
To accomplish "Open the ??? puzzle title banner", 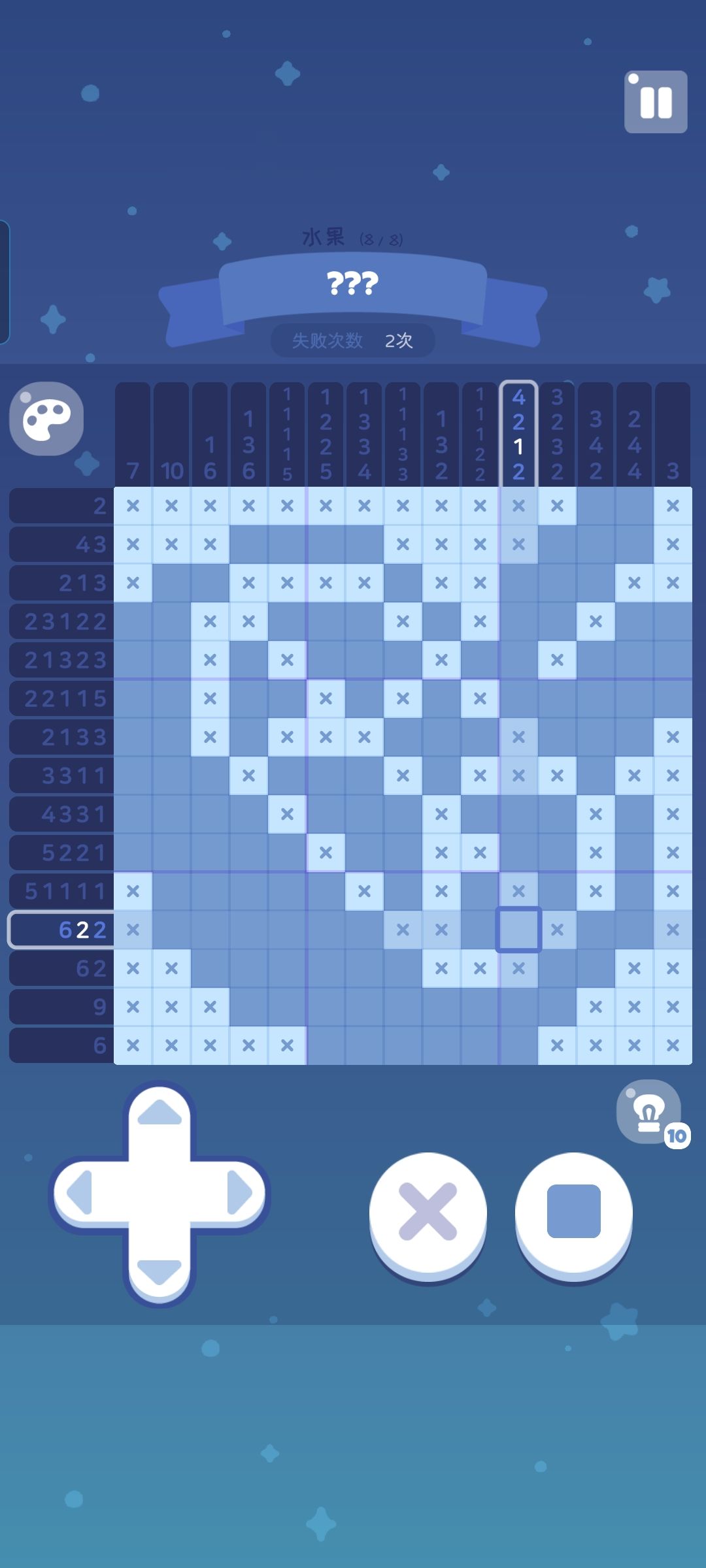I will (x=352, y=284).
